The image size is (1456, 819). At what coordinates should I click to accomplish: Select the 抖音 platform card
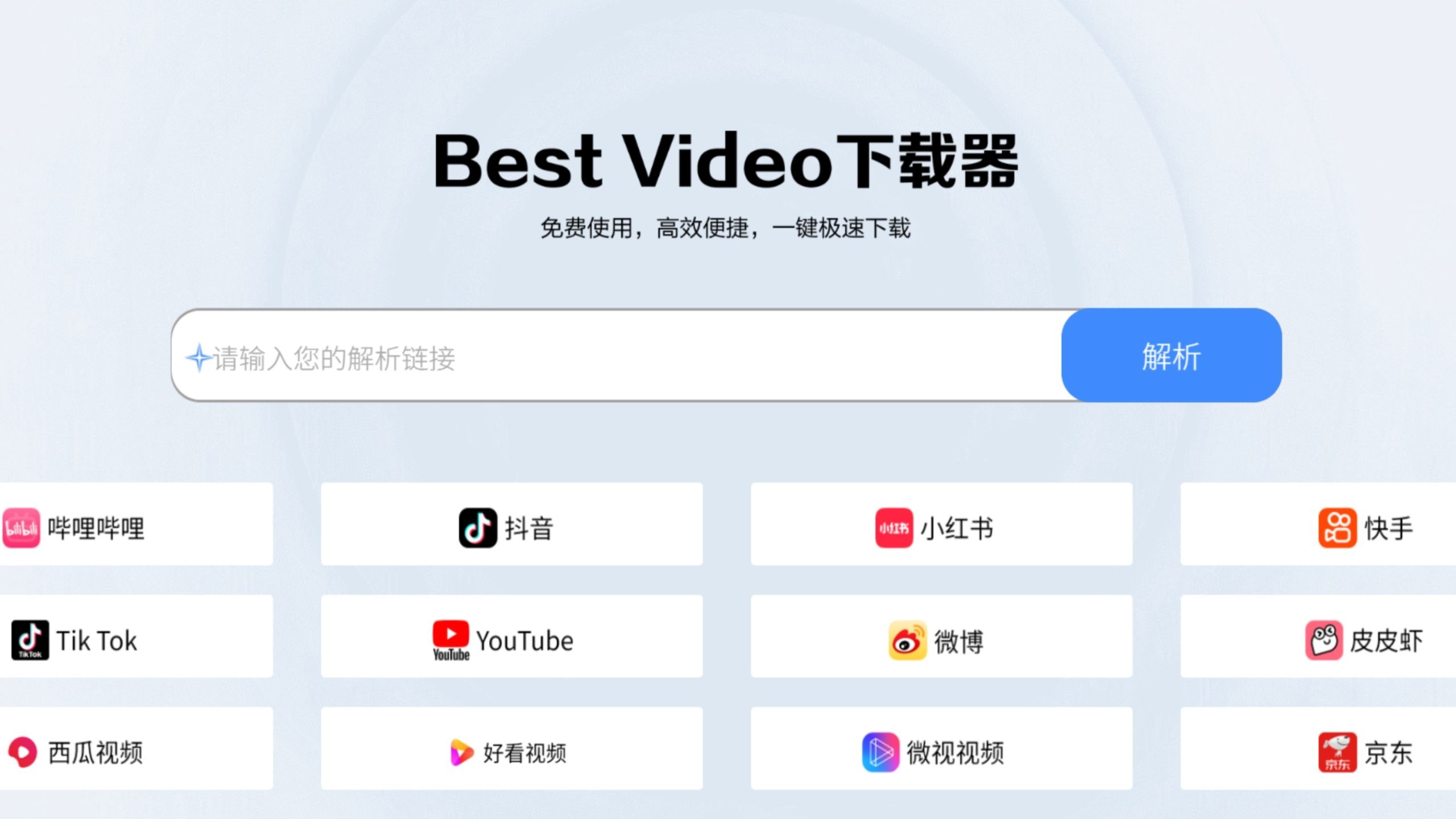pyautogui.click(x=511, y=526)
